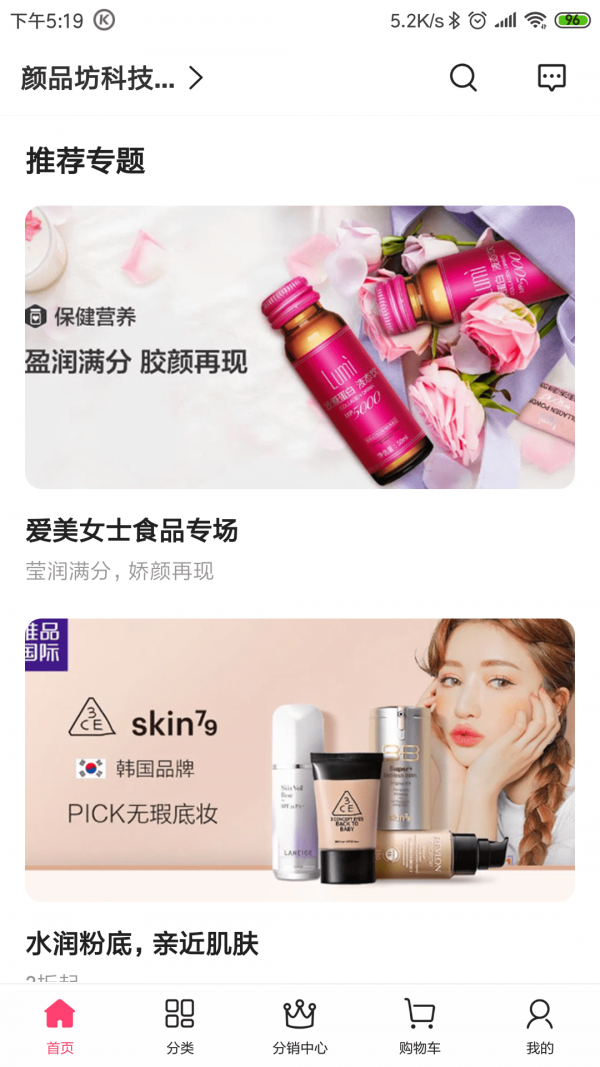Expand the 颜品坊科技 store selector
Screen dimensions: 600x1067
point(112,78)
